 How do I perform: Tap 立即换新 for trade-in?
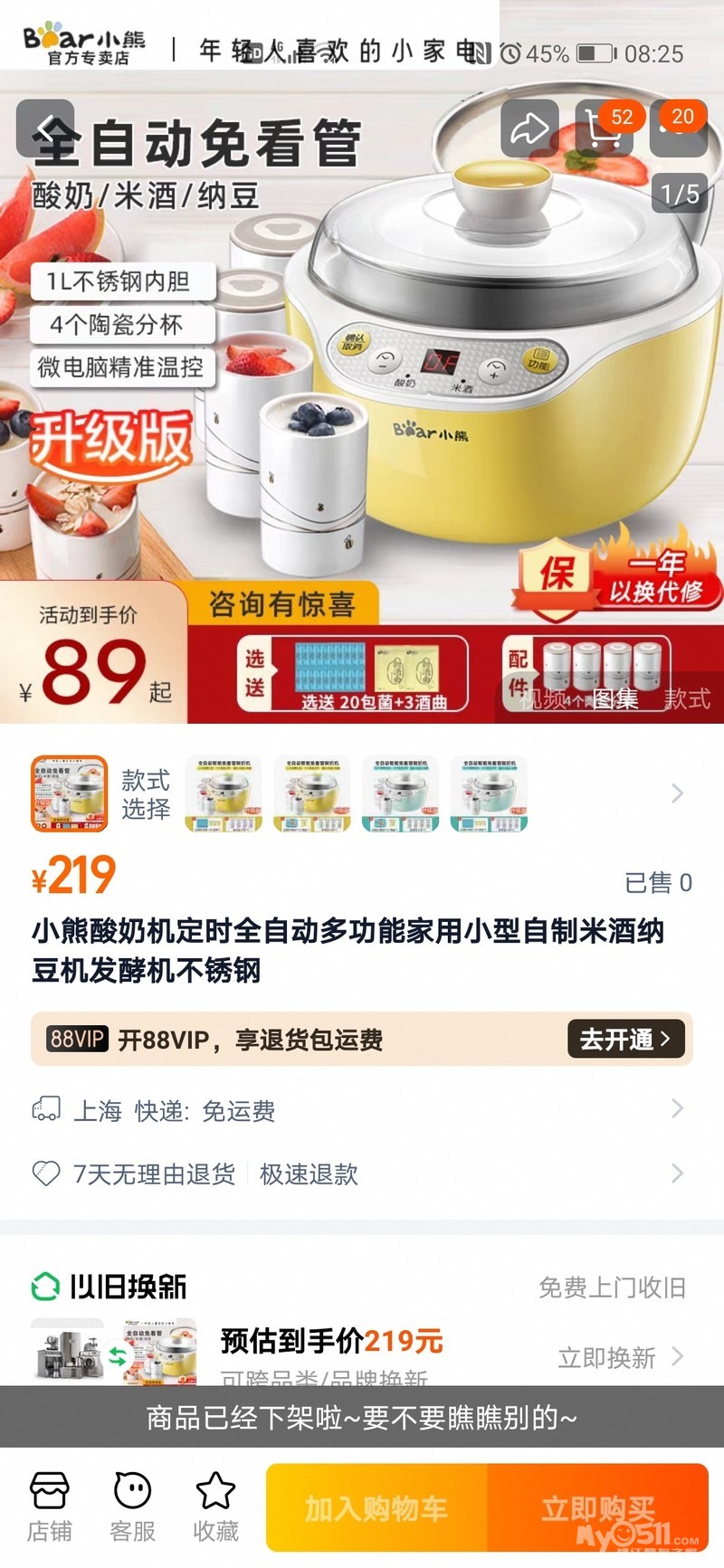(620, 1357)
